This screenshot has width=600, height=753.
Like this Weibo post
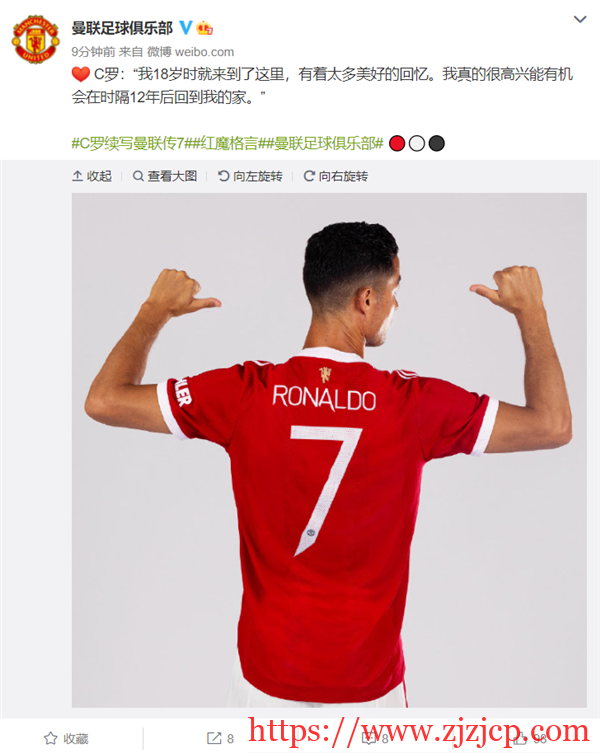530,739
